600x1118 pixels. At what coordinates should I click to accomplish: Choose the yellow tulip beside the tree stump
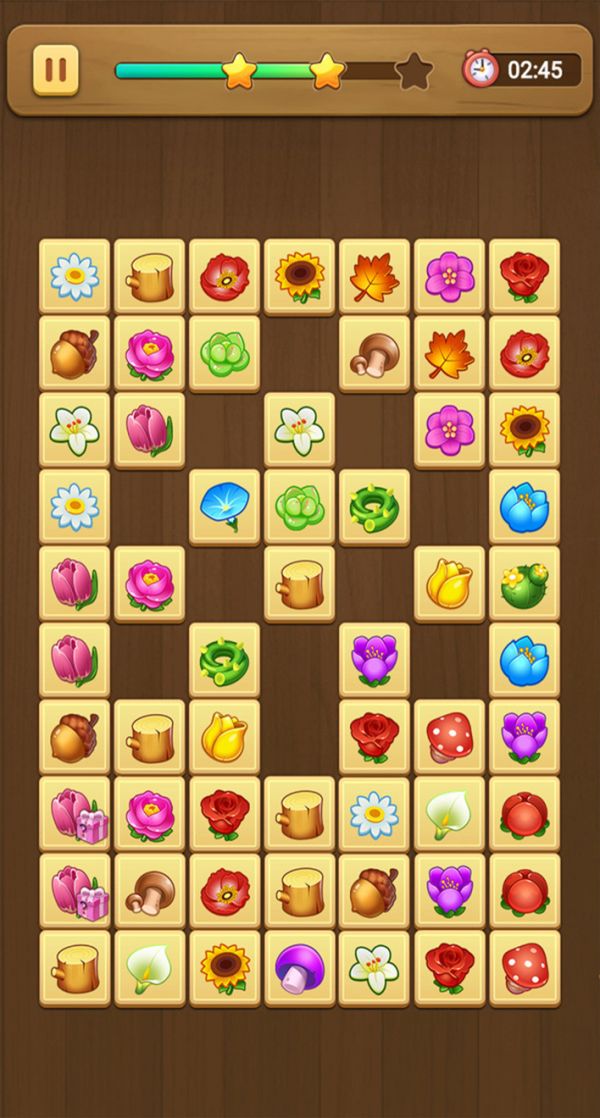224,737
